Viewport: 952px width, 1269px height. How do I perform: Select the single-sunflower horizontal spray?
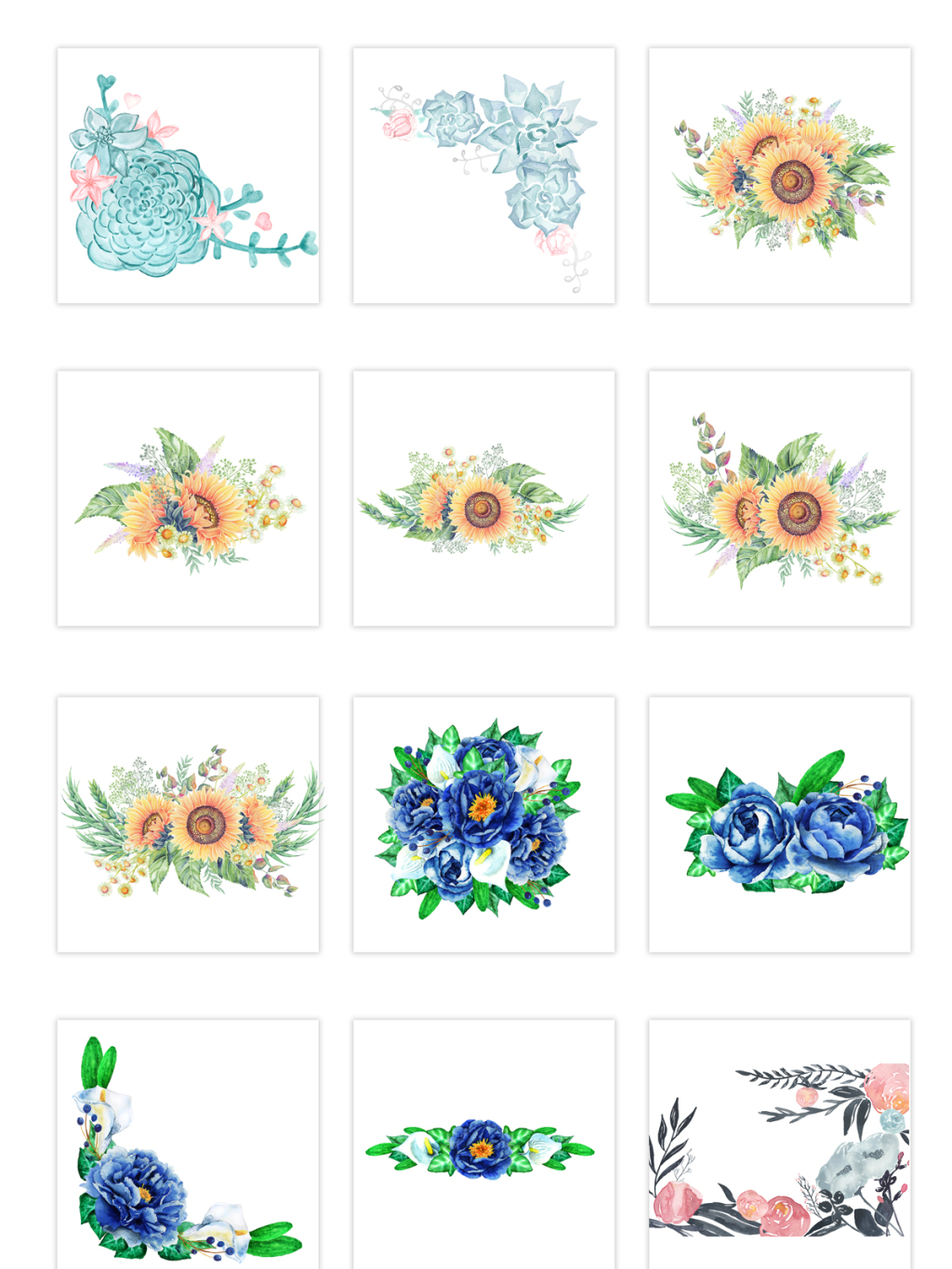483,498
